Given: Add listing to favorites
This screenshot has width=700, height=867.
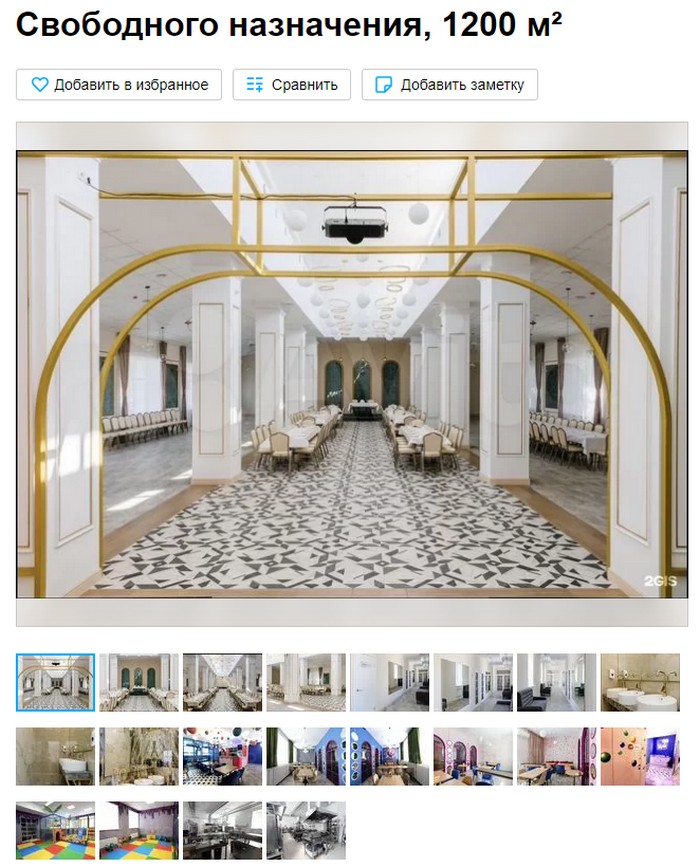Looking at the screenshot, I should (118, 85).
